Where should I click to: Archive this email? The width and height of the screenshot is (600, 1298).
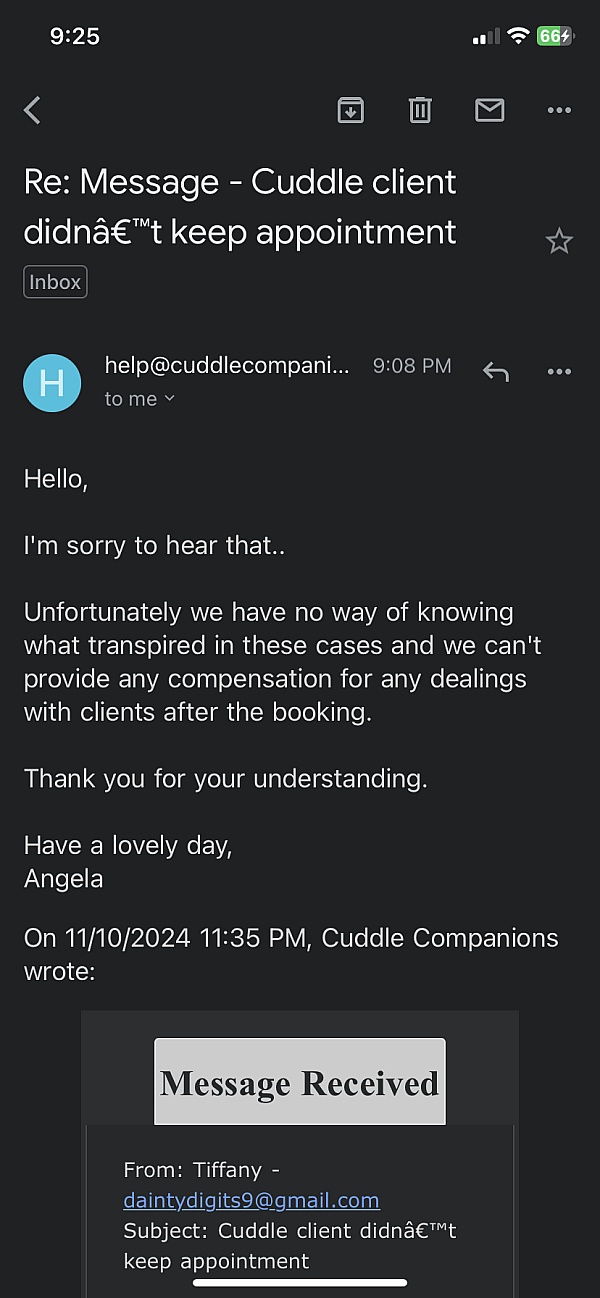point(350,110)
